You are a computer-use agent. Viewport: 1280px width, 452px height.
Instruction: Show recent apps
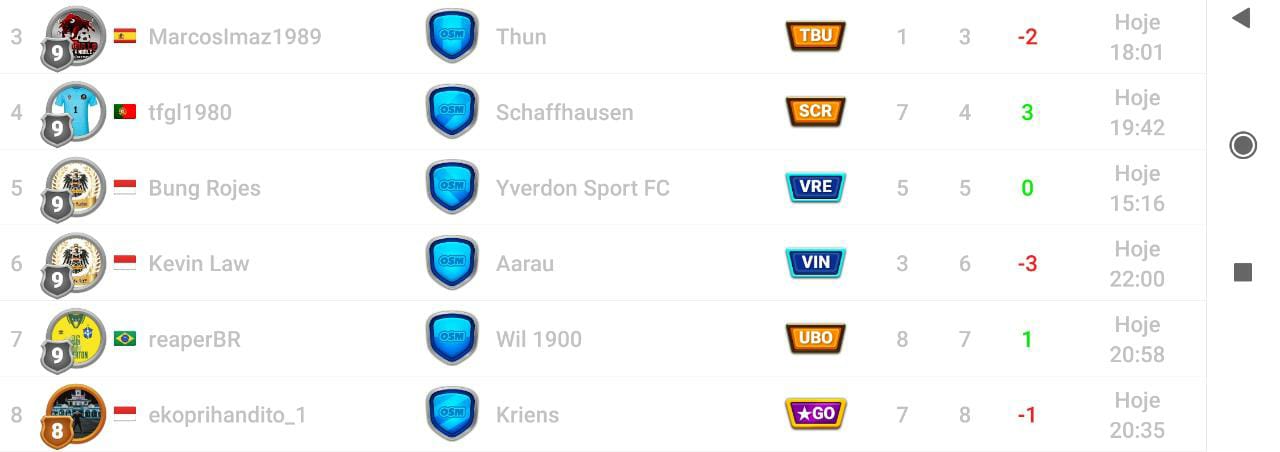1243,272
